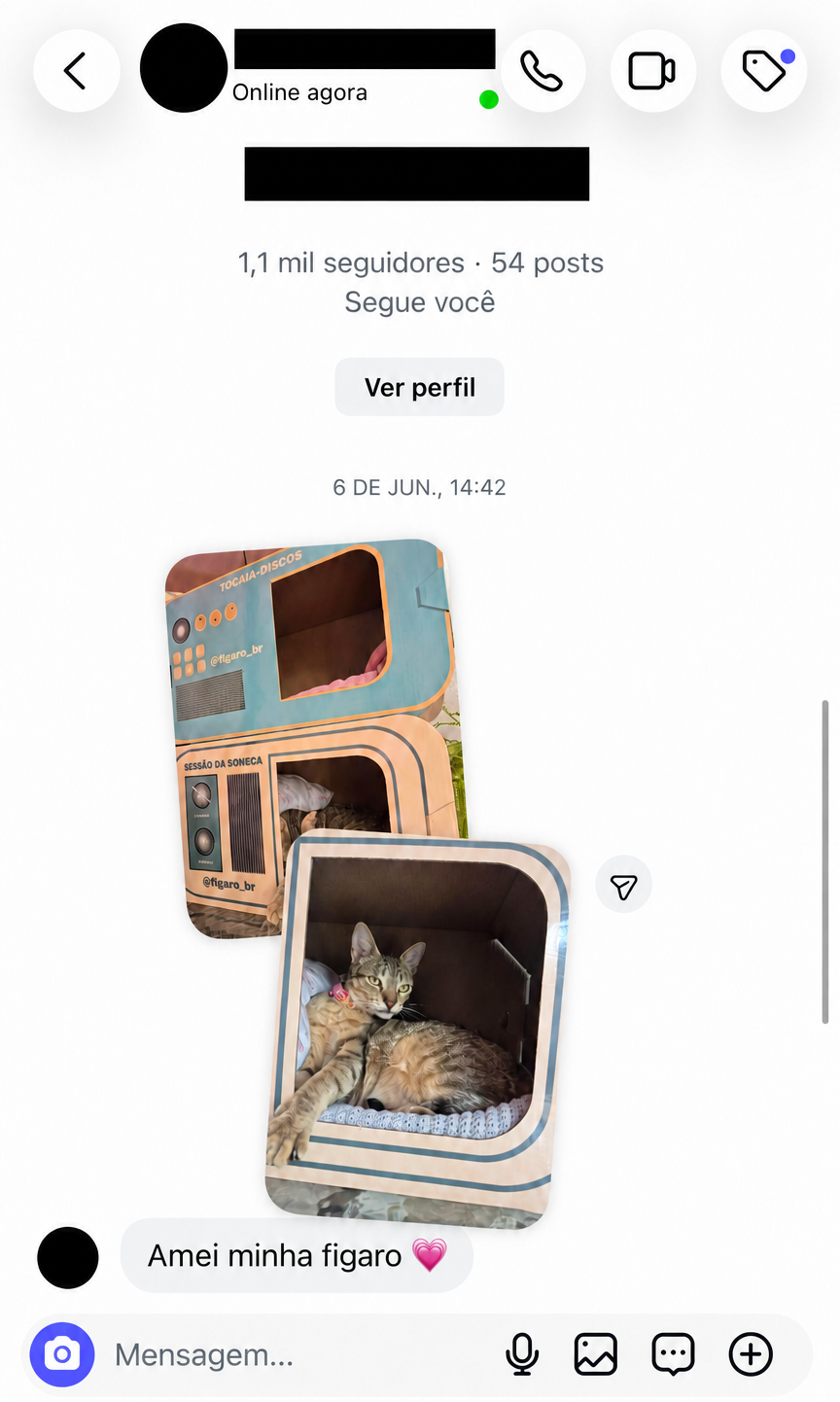This screenshot has width=840, height=1402.
Task: Open the camera from message bar
Action: pos(62,1354)
